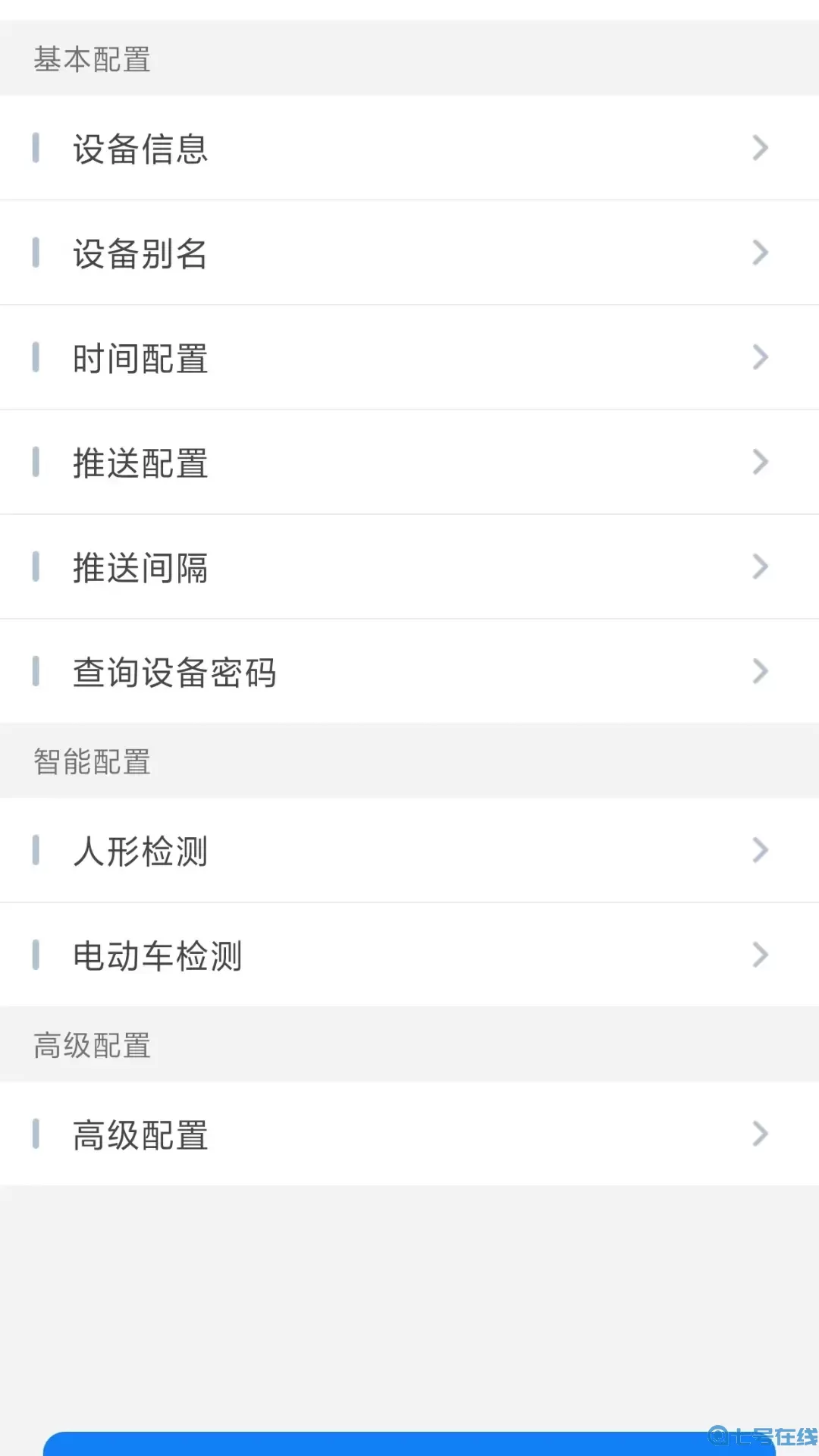Click the blue marker beside 设备别名
This screenshot has height=1456, width=819.
36,253
